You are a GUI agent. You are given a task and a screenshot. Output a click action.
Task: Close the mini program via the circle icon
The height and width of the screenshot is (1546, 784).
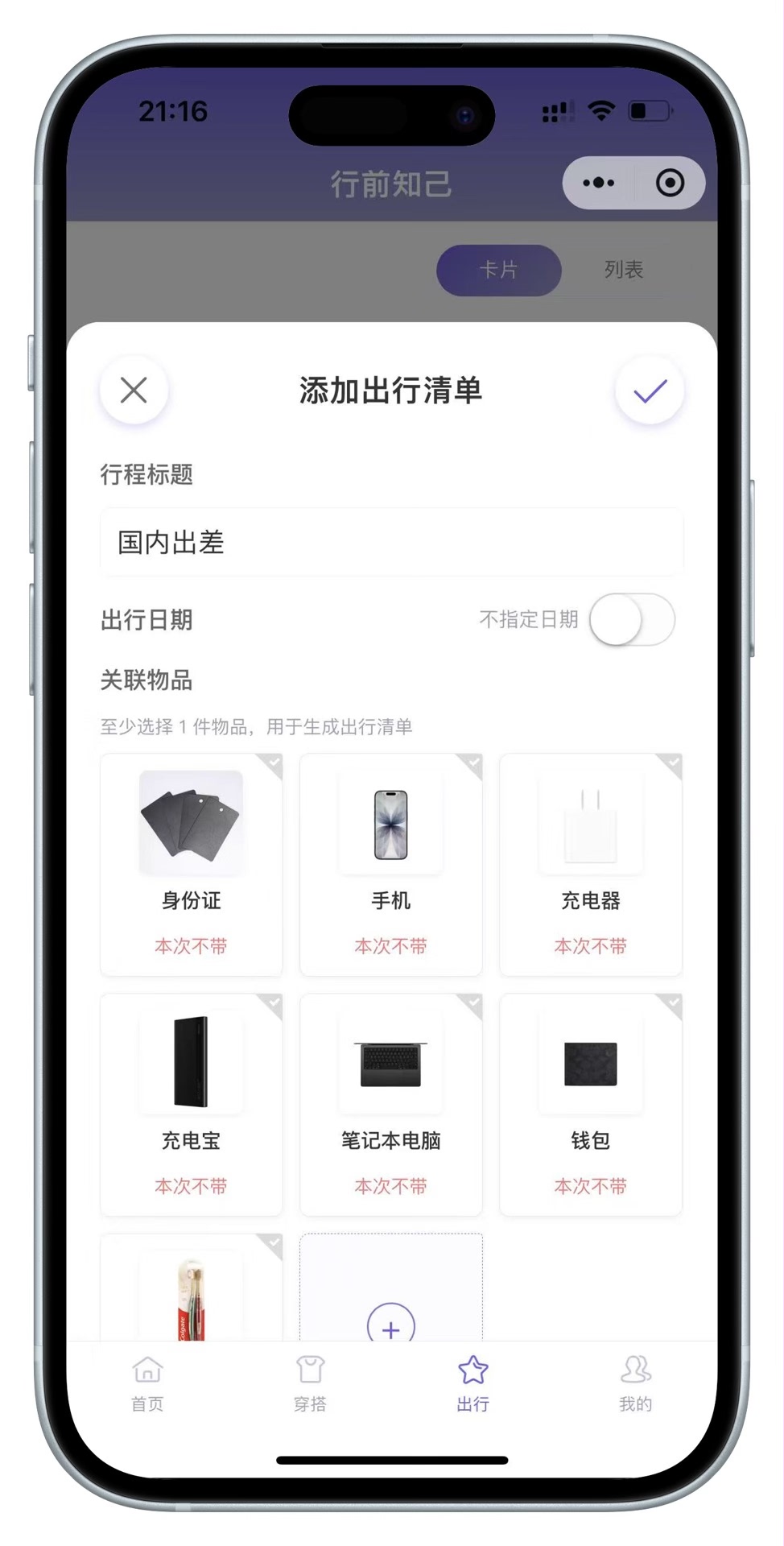[x=670, y=184]
